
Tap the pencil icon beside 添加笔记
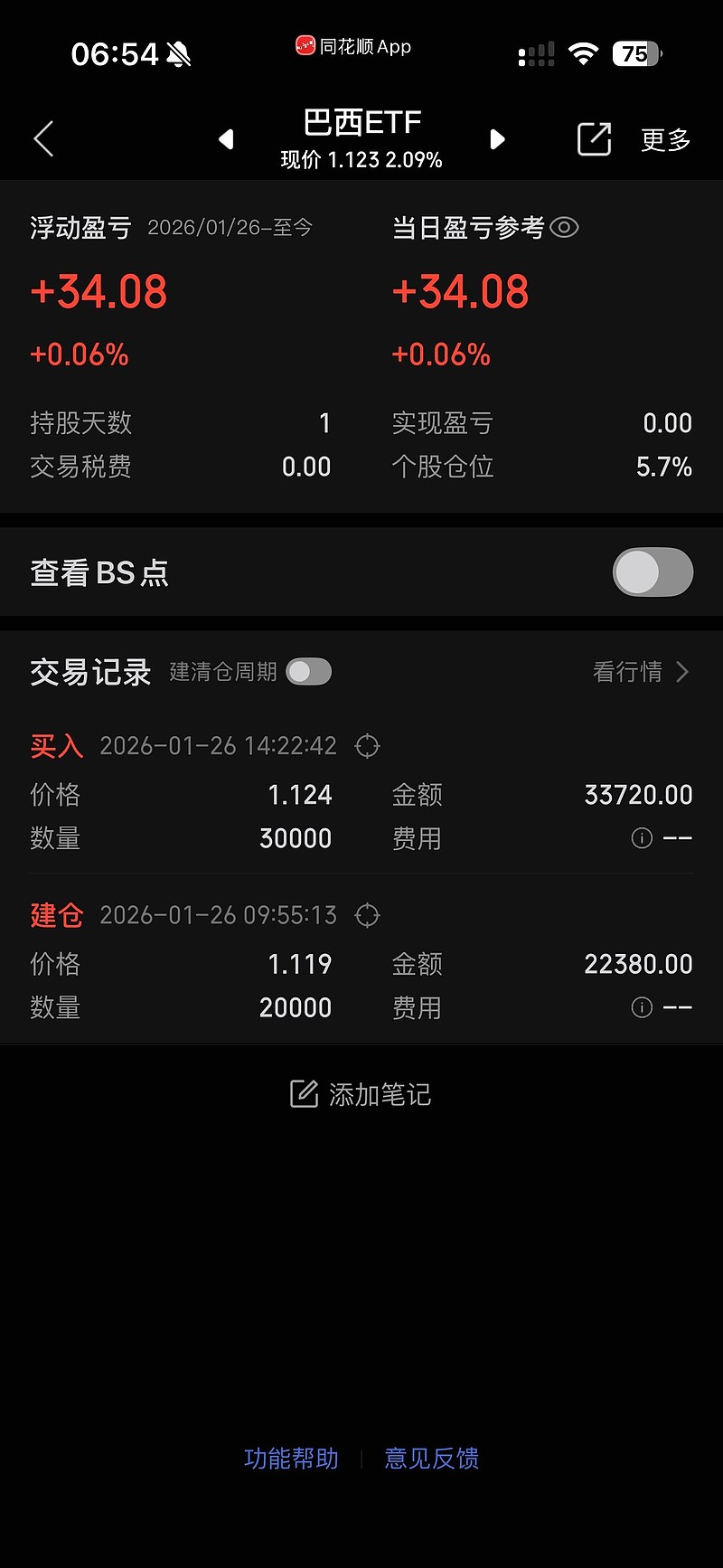coord(303,1094)
